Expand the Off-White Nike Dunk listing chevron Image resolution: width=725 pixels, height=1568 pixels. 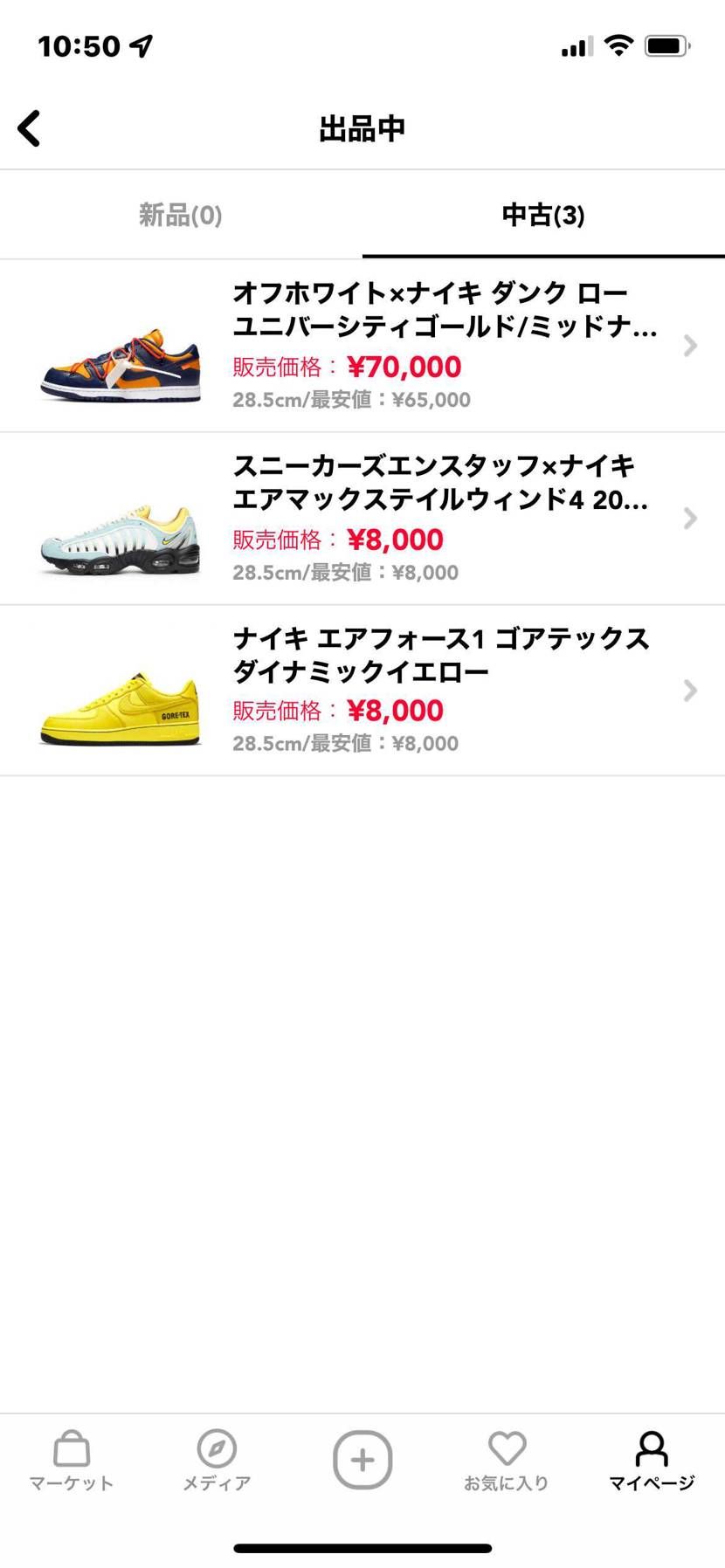(689, 346)
